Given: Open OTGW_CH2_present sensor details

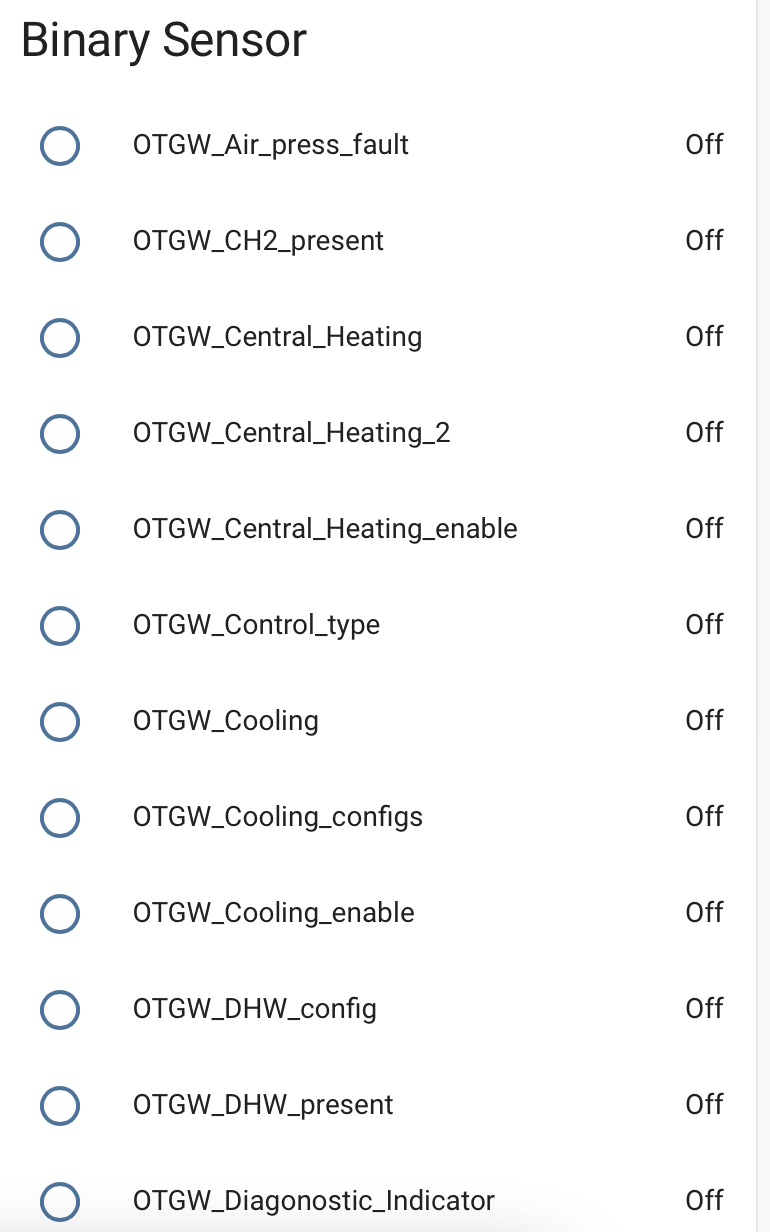Looking at the screenshot, I should click(258, 241).
